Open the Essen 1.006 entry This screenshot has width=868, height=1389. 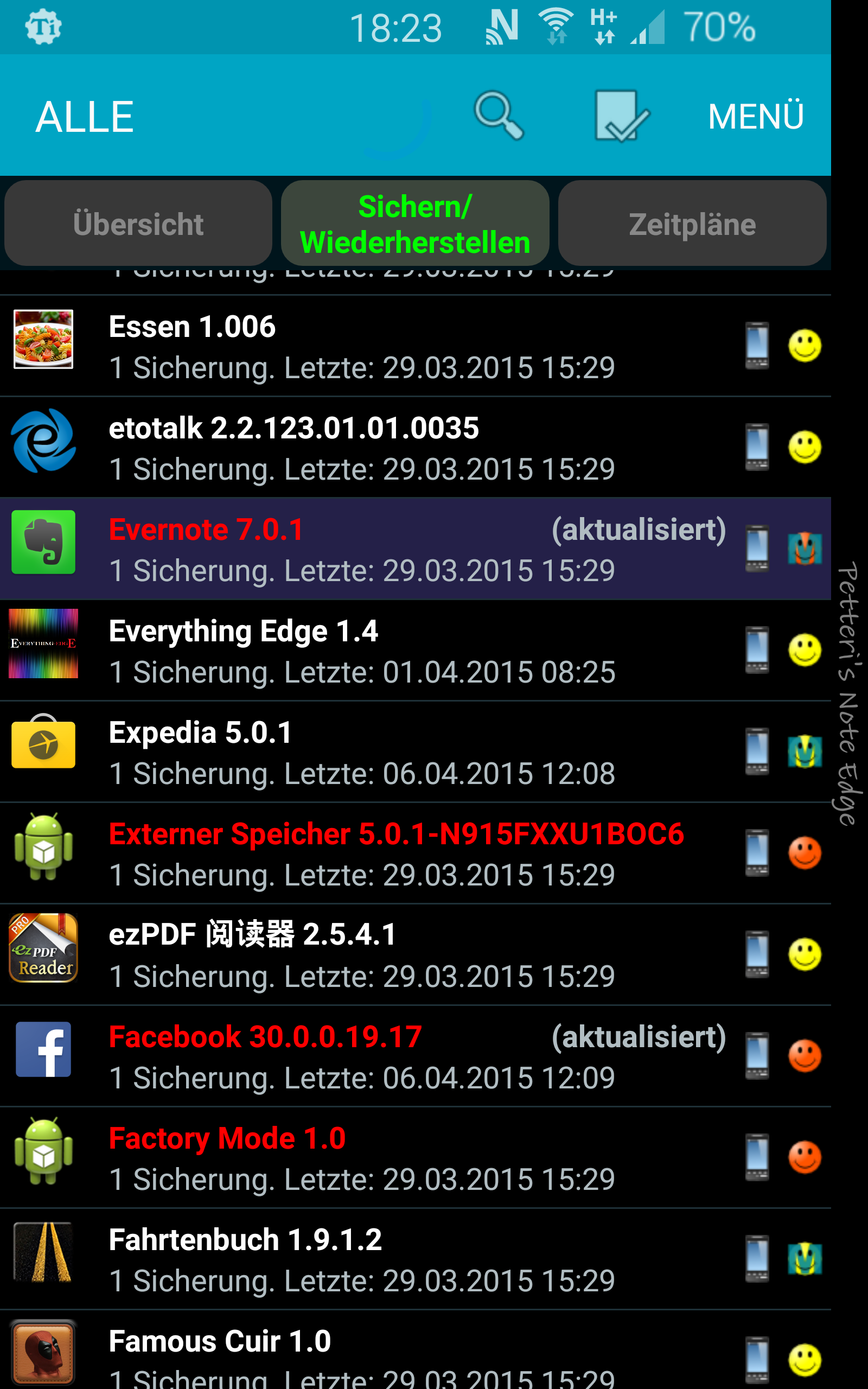tap(416, 346)
